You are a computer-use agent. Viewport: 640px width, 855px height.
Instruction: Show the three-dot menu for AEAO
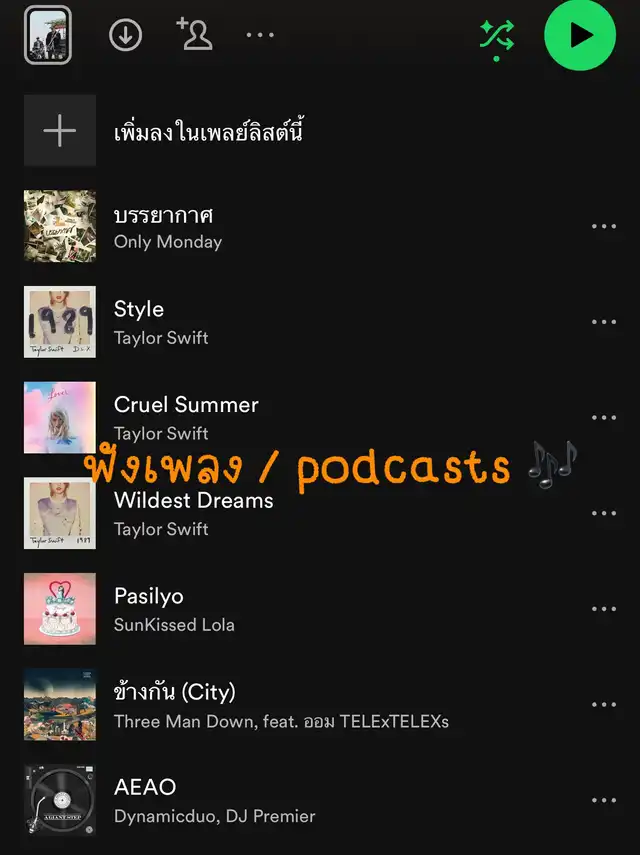coord(604,800)
